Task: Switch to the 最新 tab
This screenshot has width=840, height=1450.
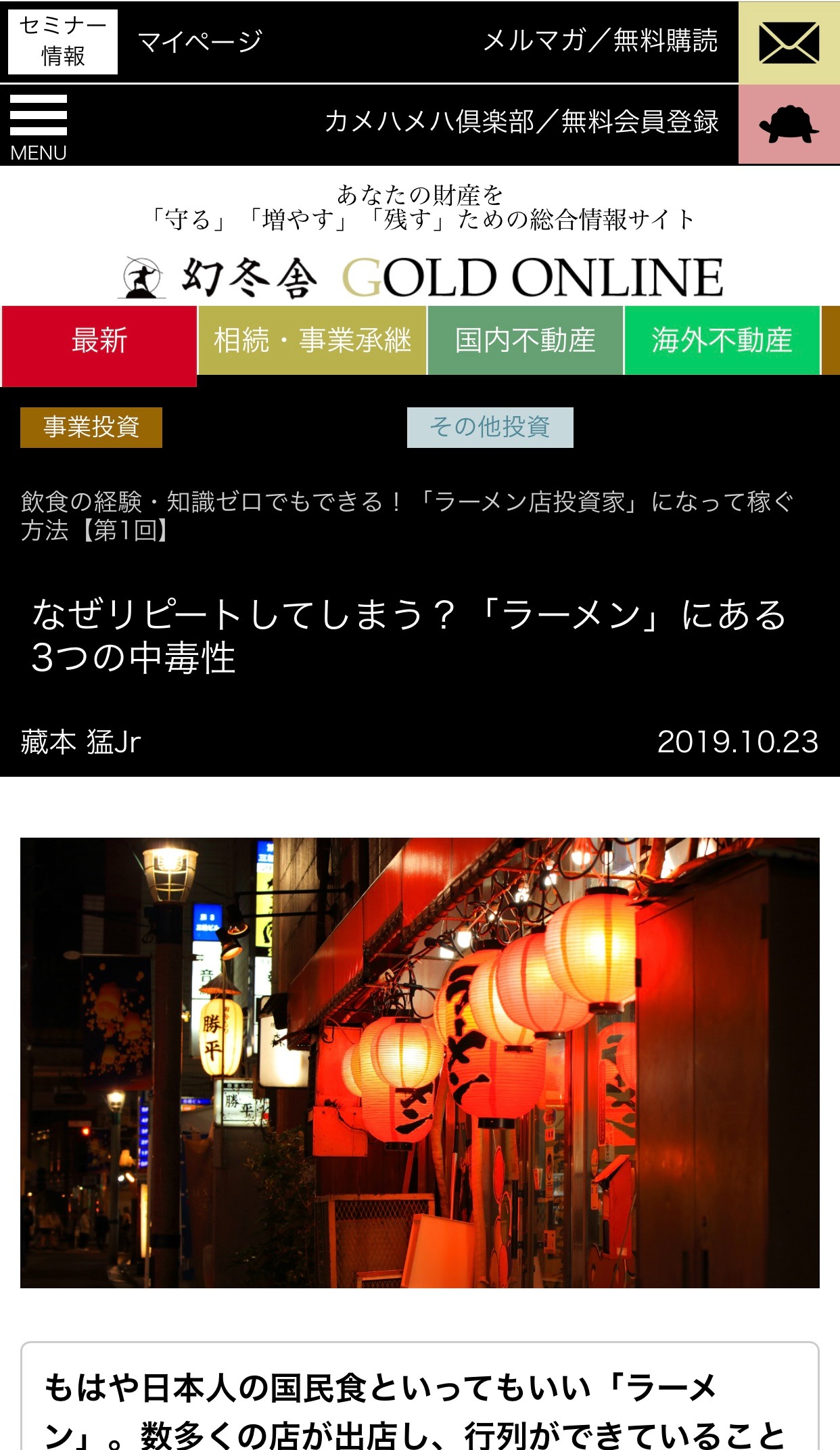Action: point(99,341)
